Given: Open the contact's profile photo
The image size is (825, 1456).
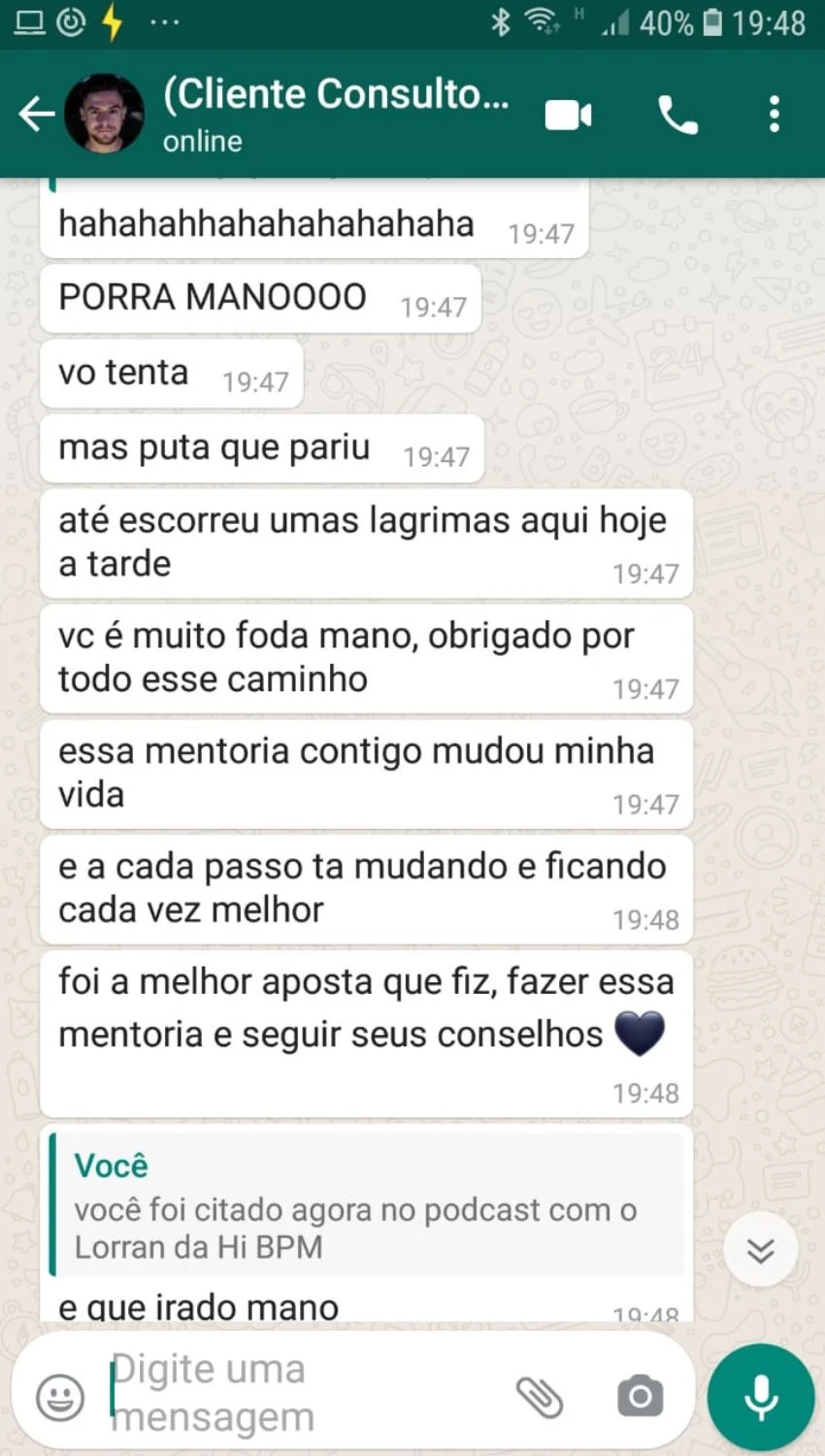Looking at the screenshot, I should (x=104, y=115).
